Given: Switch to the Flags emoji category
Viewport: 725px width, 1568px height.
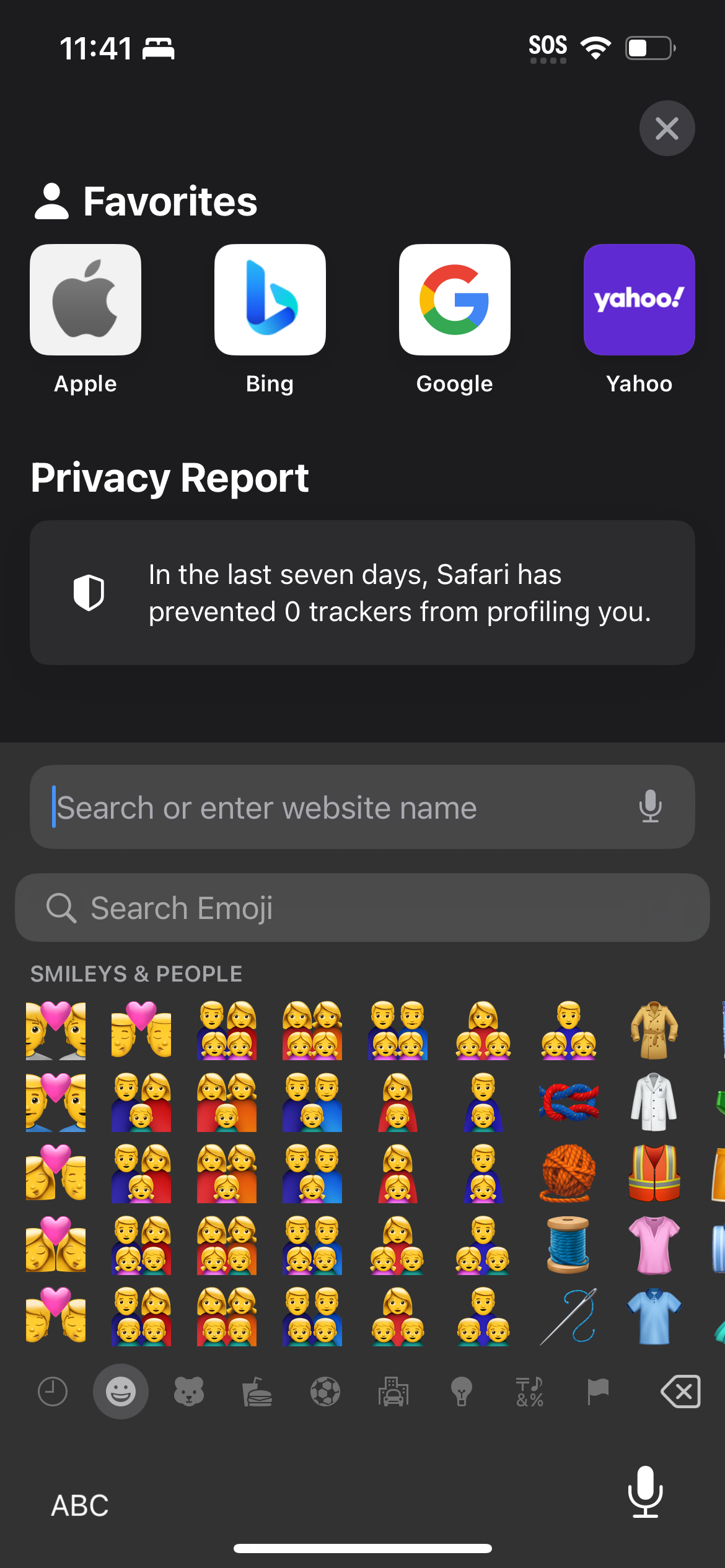Looking at the screenshot, I should coord(598,1392).
